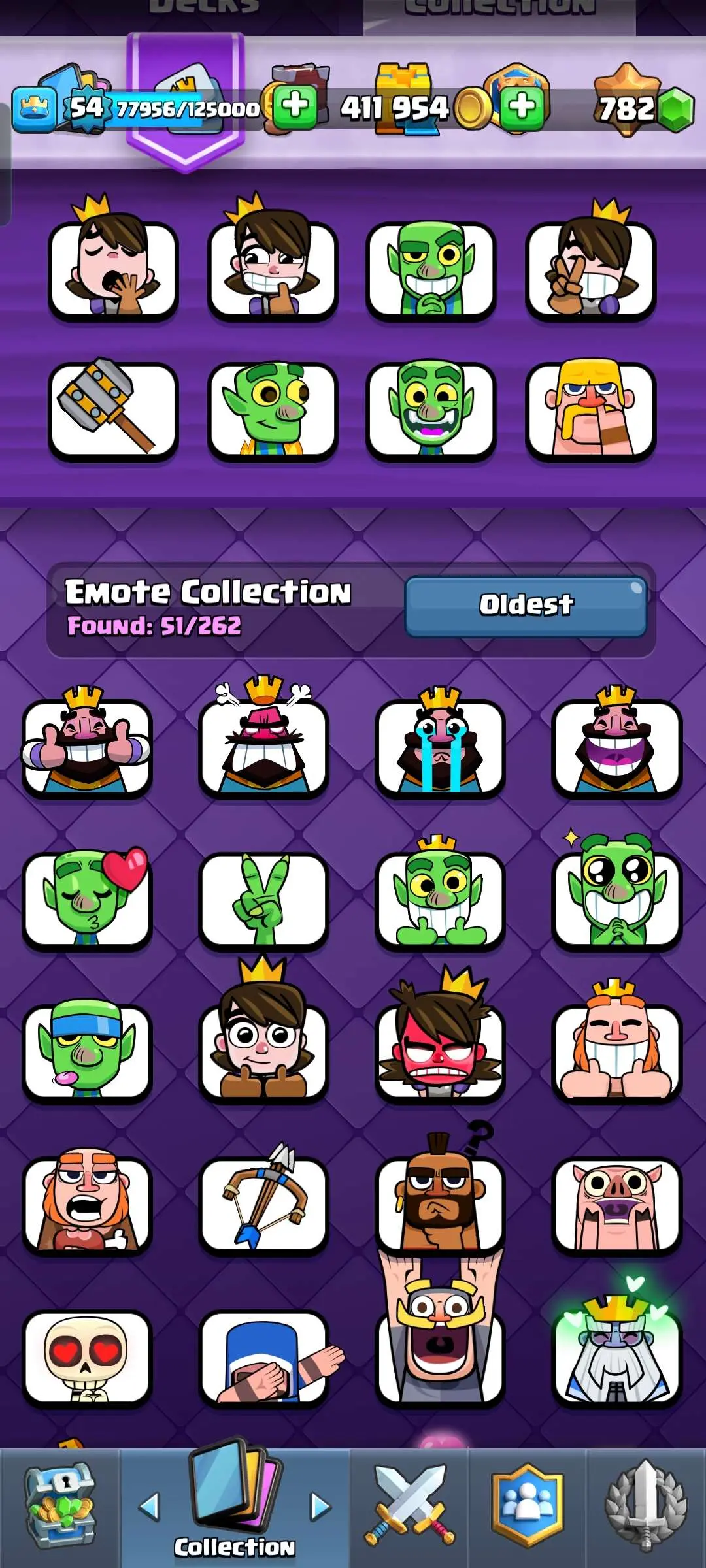Go to the events sword-and-laurel tab
This screenshot has height=1568, width=706.
click(x=645, y=1505)
